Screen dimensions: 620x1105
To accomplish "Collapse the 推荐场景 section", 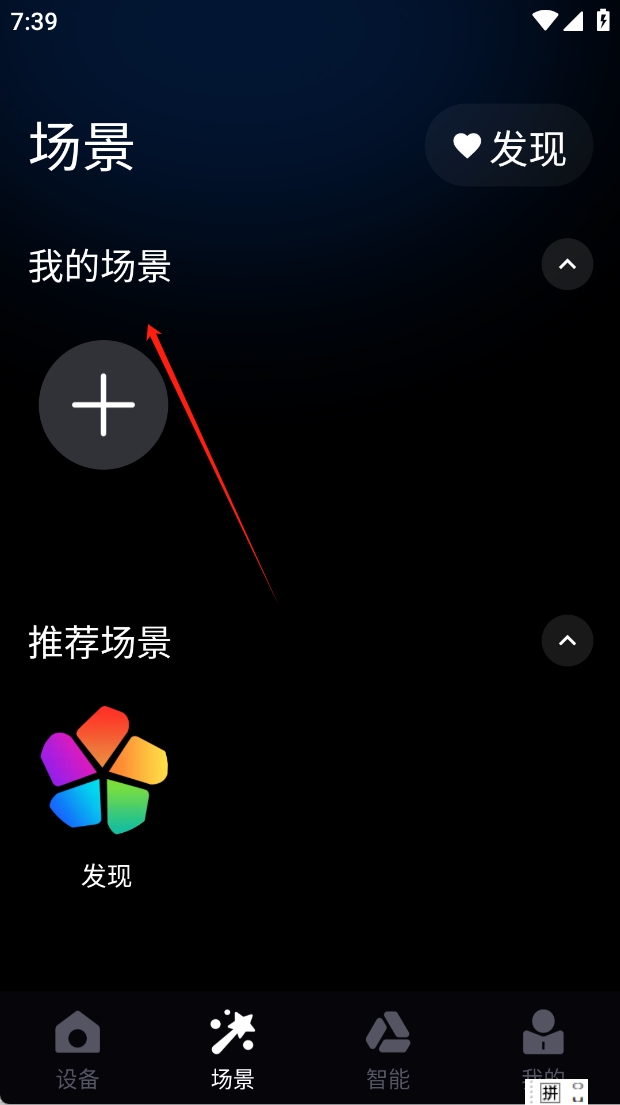I will 567,641.
